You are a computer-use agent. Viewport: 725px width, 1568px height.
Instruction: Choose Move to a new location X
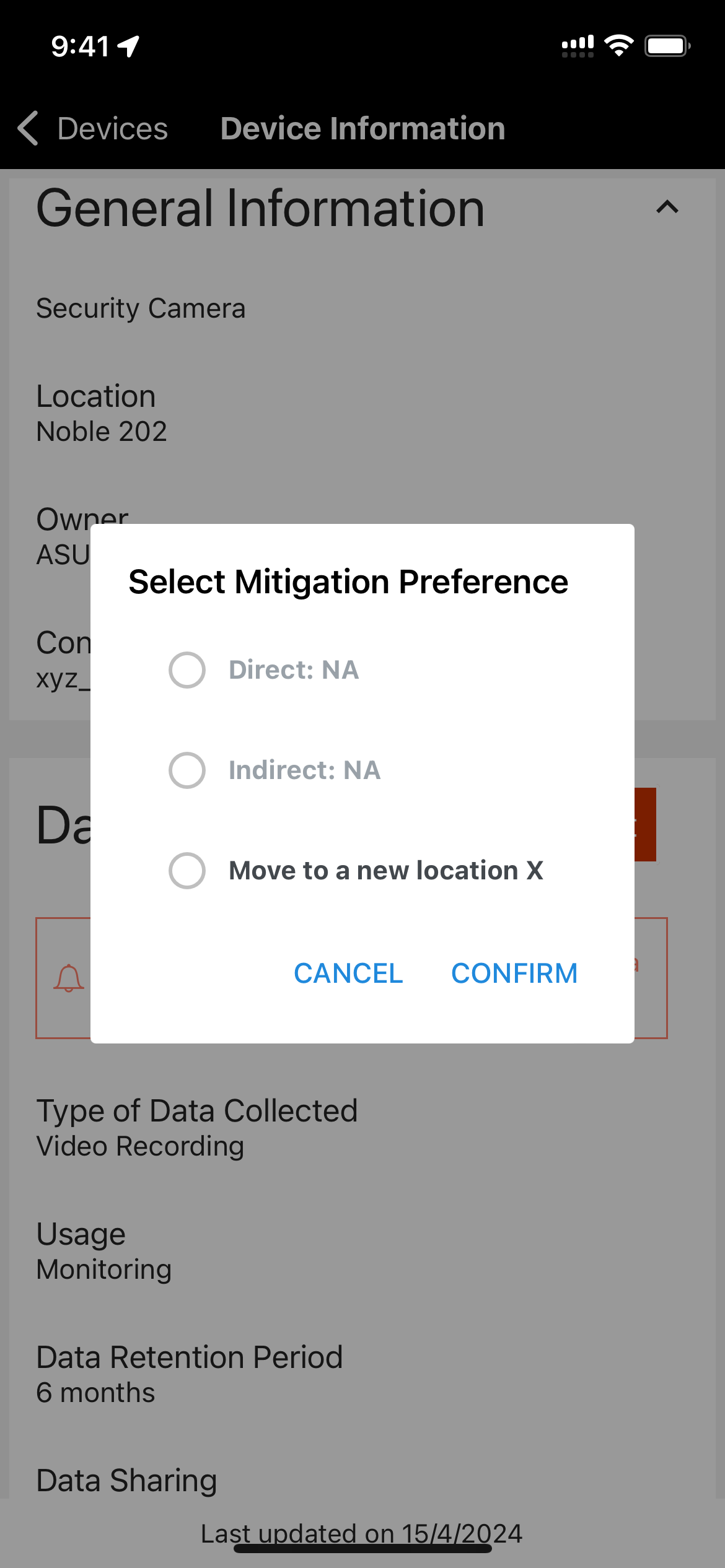click(x=187, y=871)
